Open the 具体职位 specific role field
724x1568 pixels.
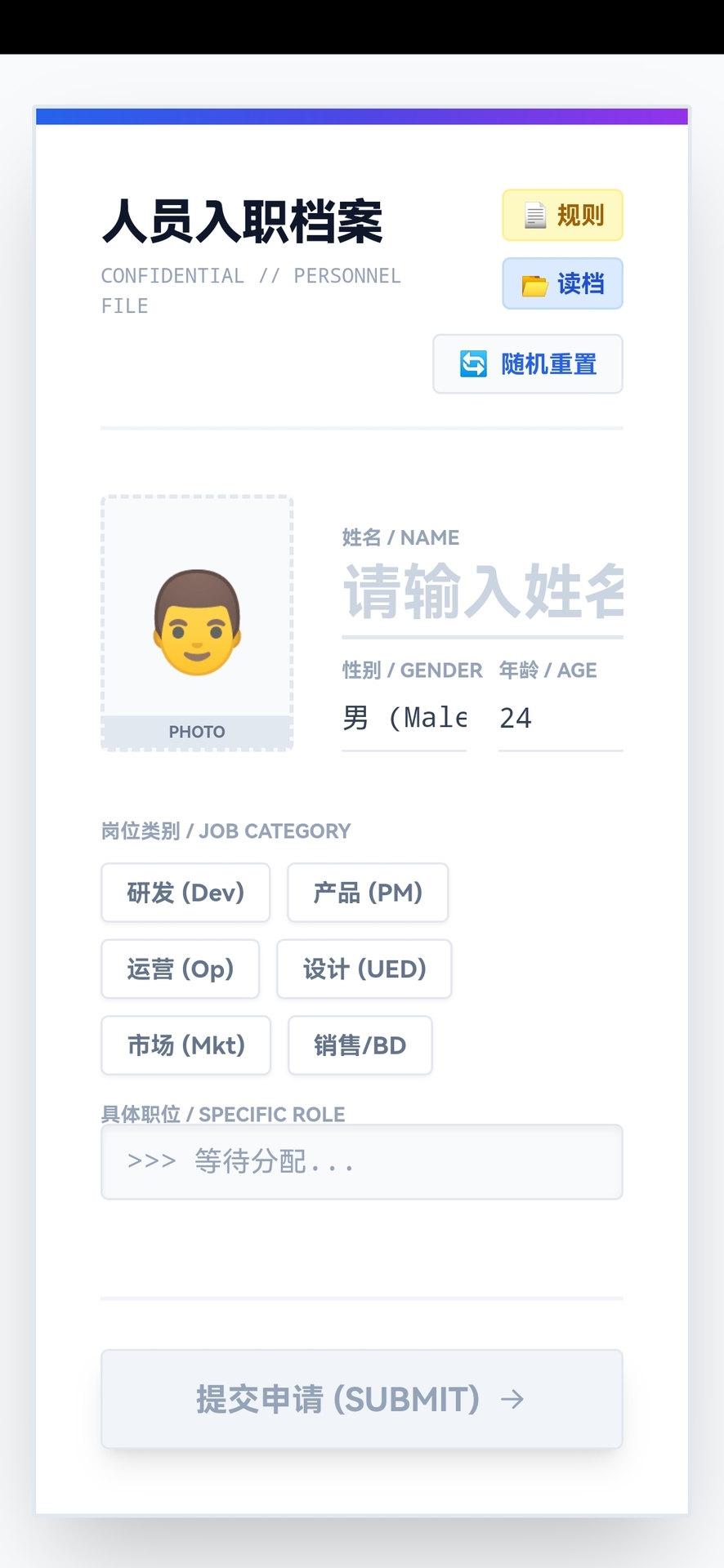[x=361, y=1162]
